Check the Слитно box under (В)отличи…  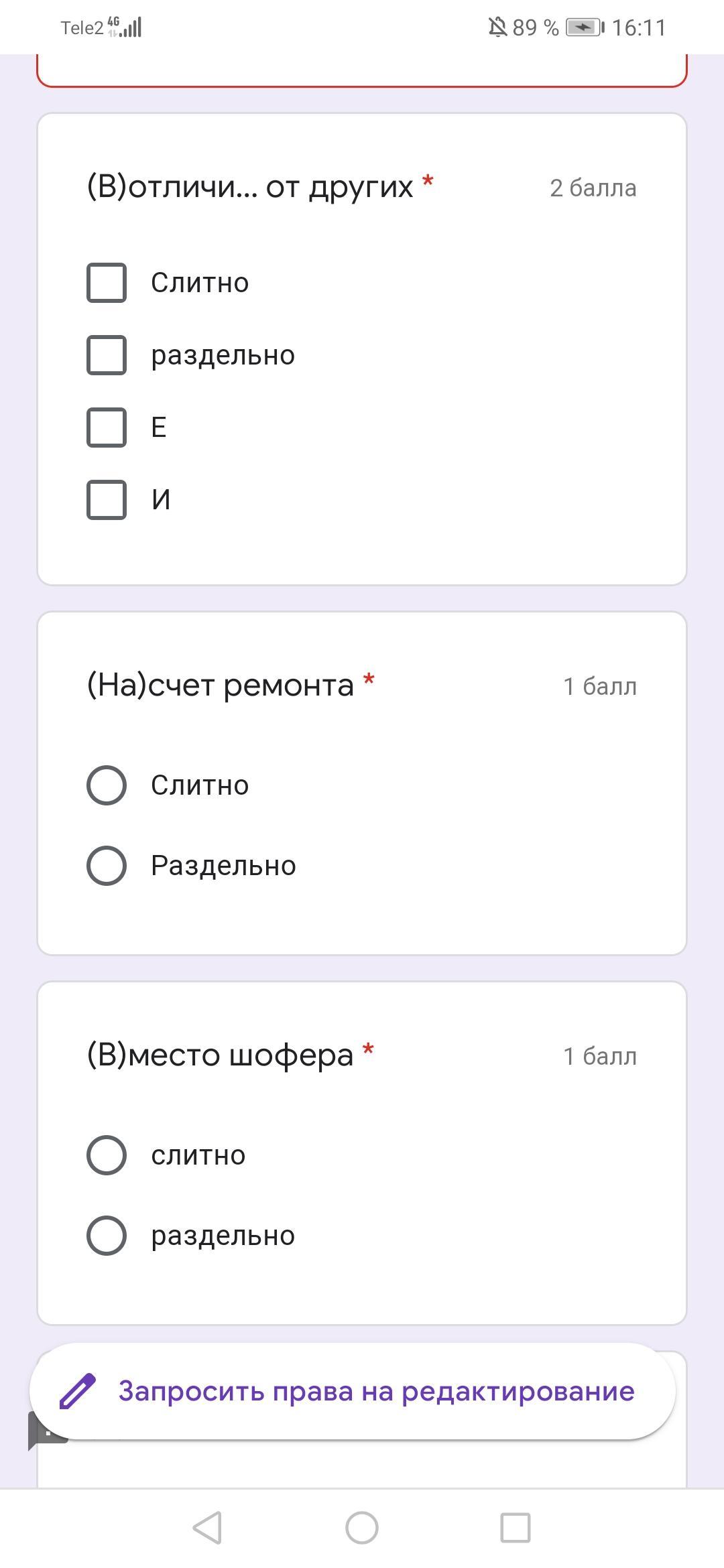(107, 283)
